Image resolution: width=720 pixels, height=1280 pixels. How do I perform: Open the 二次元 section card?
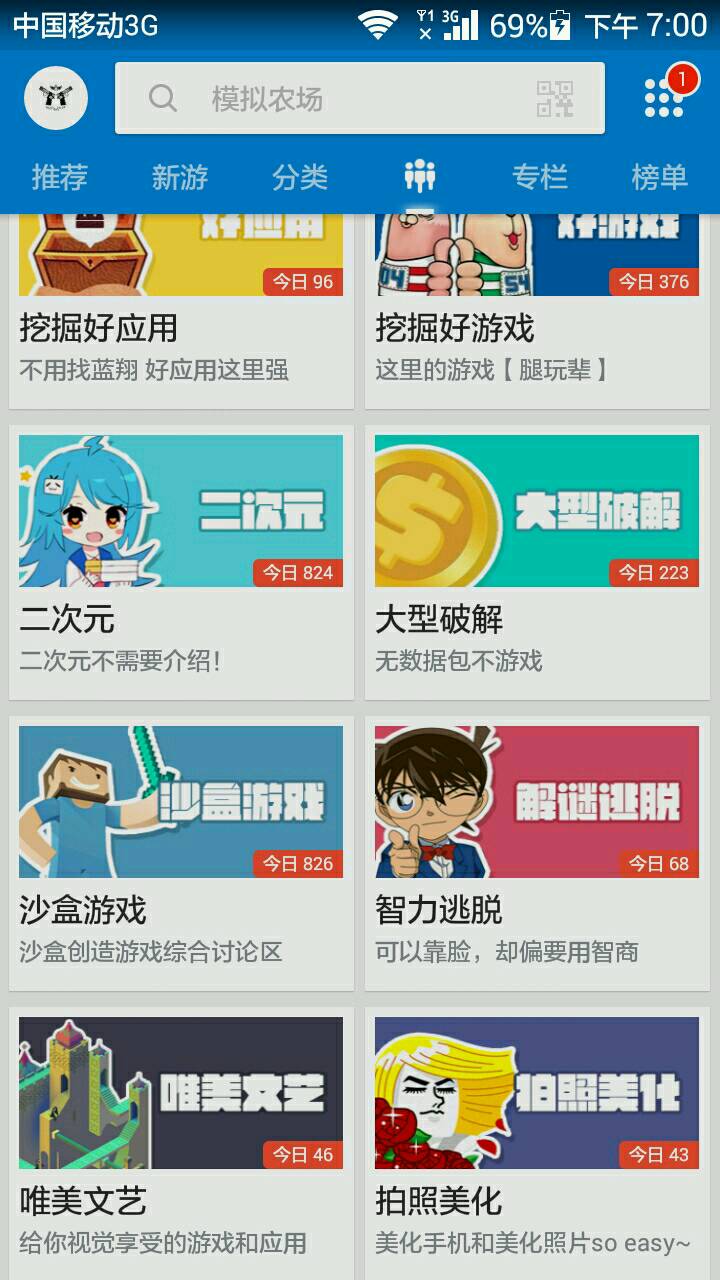(x=181, y=561)
